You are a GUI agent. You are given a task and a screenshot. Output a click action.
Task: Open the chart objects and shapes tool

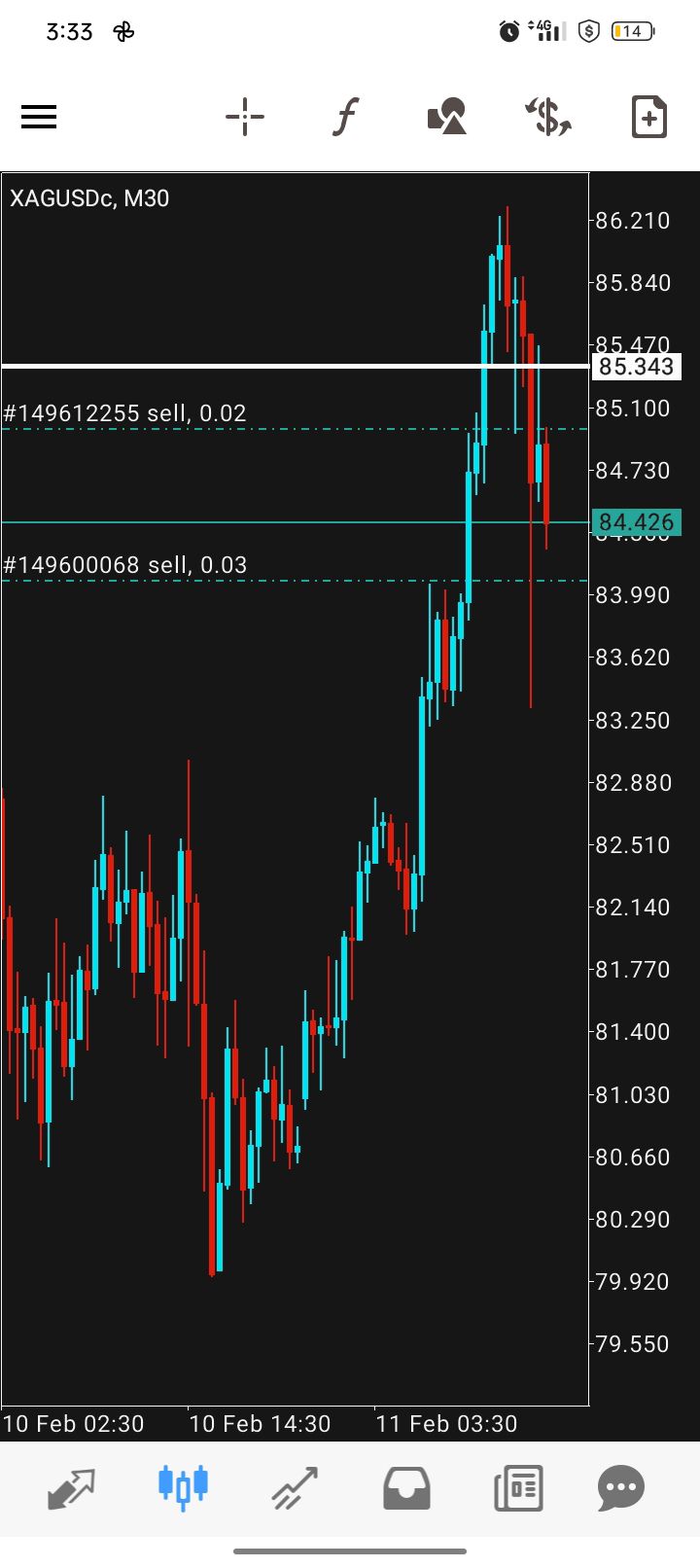[x=447, y=118]
